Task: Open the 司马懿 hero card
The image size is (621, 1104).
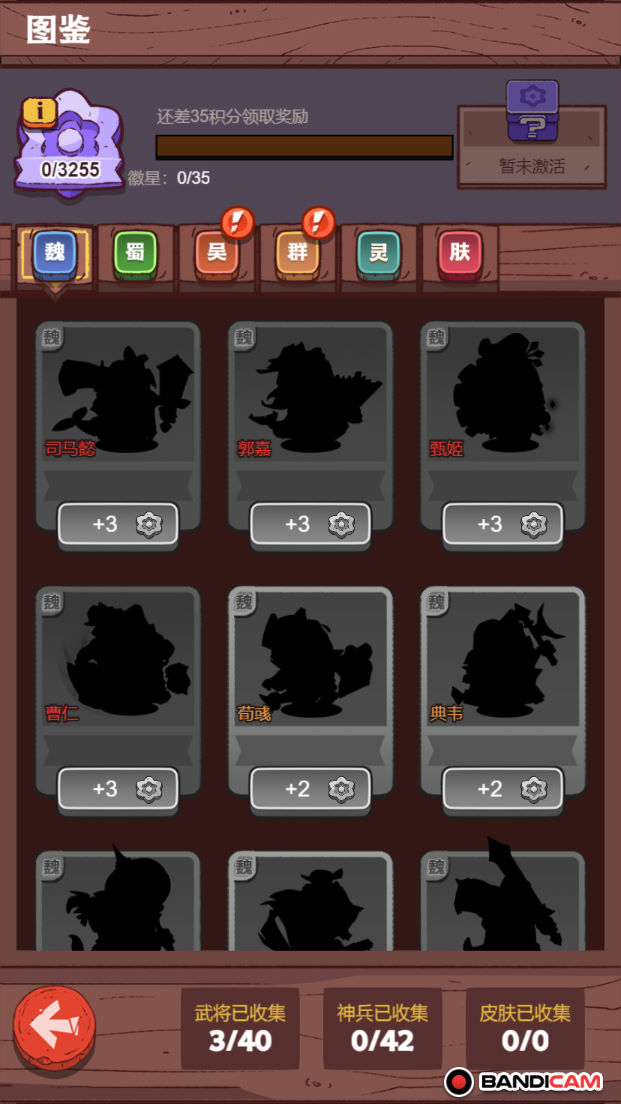Action: point(118,400)
